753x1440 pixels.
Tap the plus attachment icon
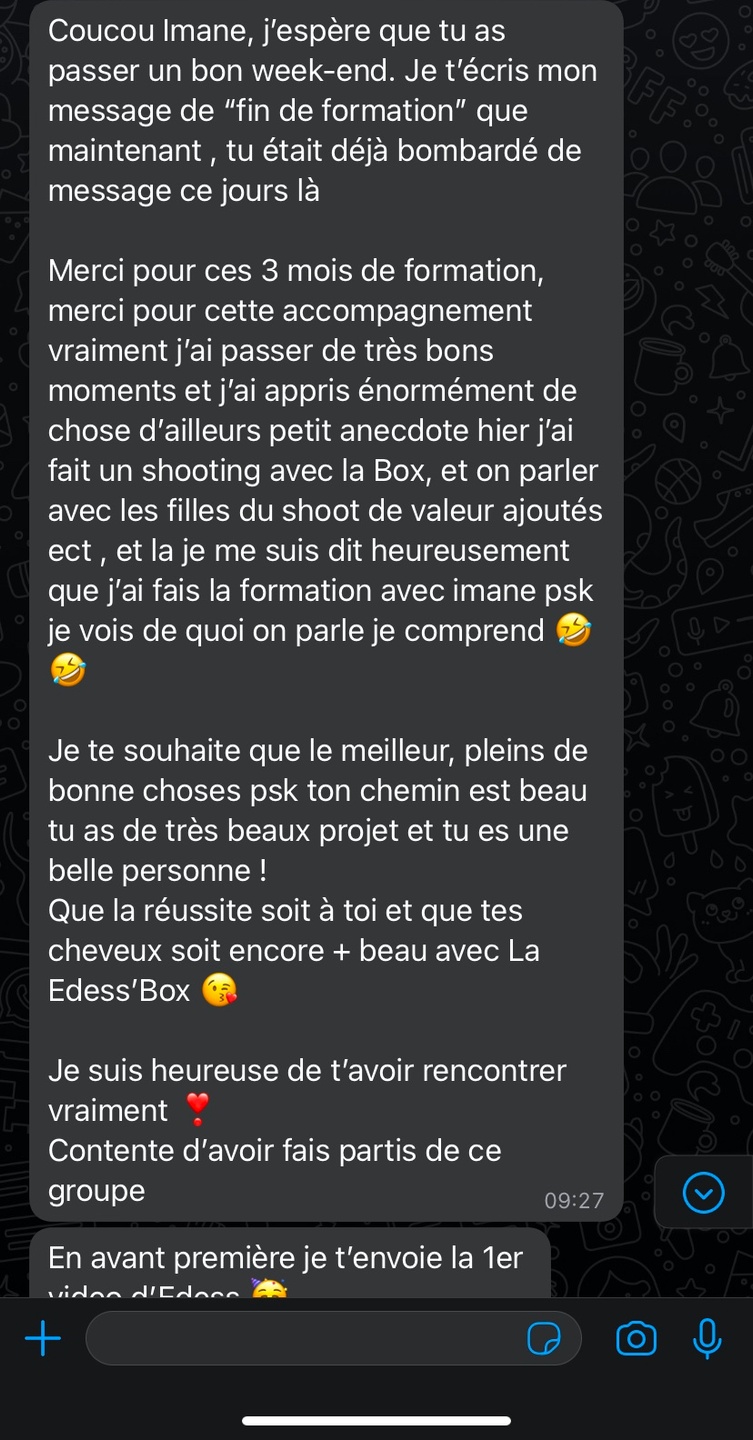[x=43, y=1338]
